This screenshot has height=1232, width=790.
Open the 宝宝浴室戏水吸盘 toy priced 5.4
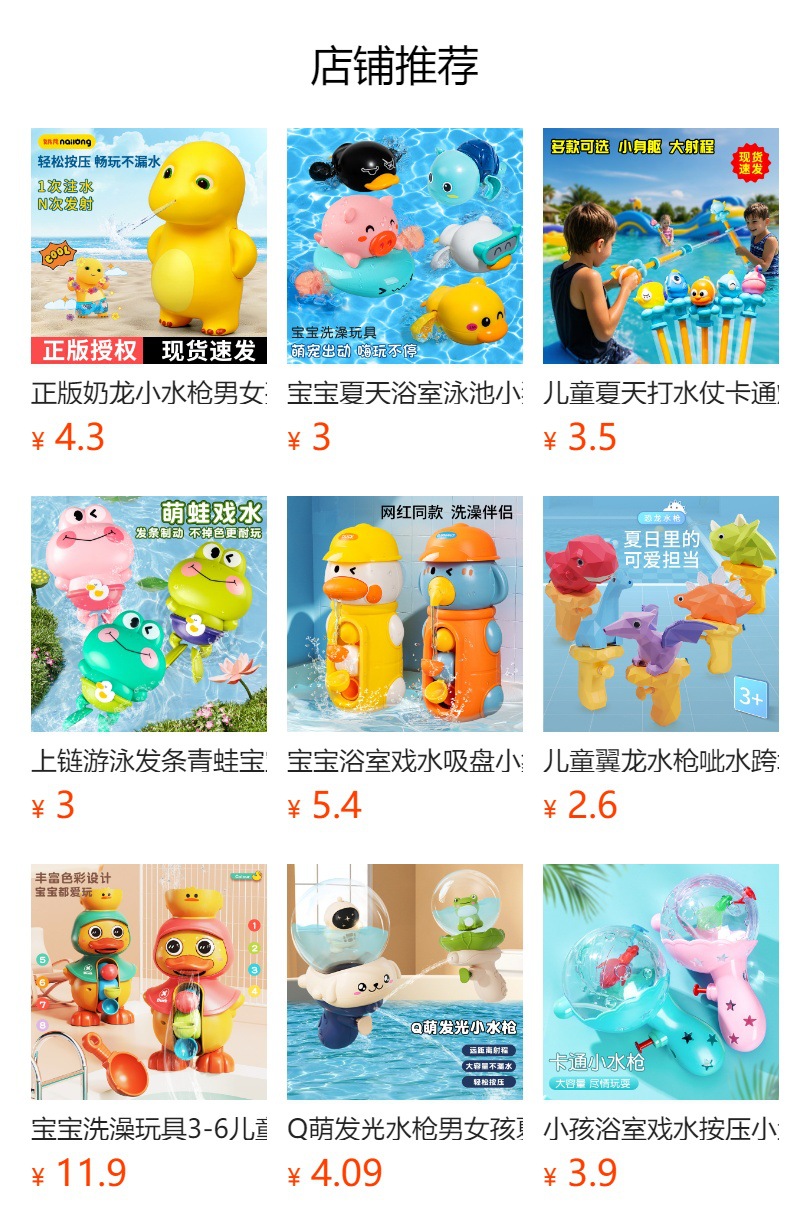[405, 660]
